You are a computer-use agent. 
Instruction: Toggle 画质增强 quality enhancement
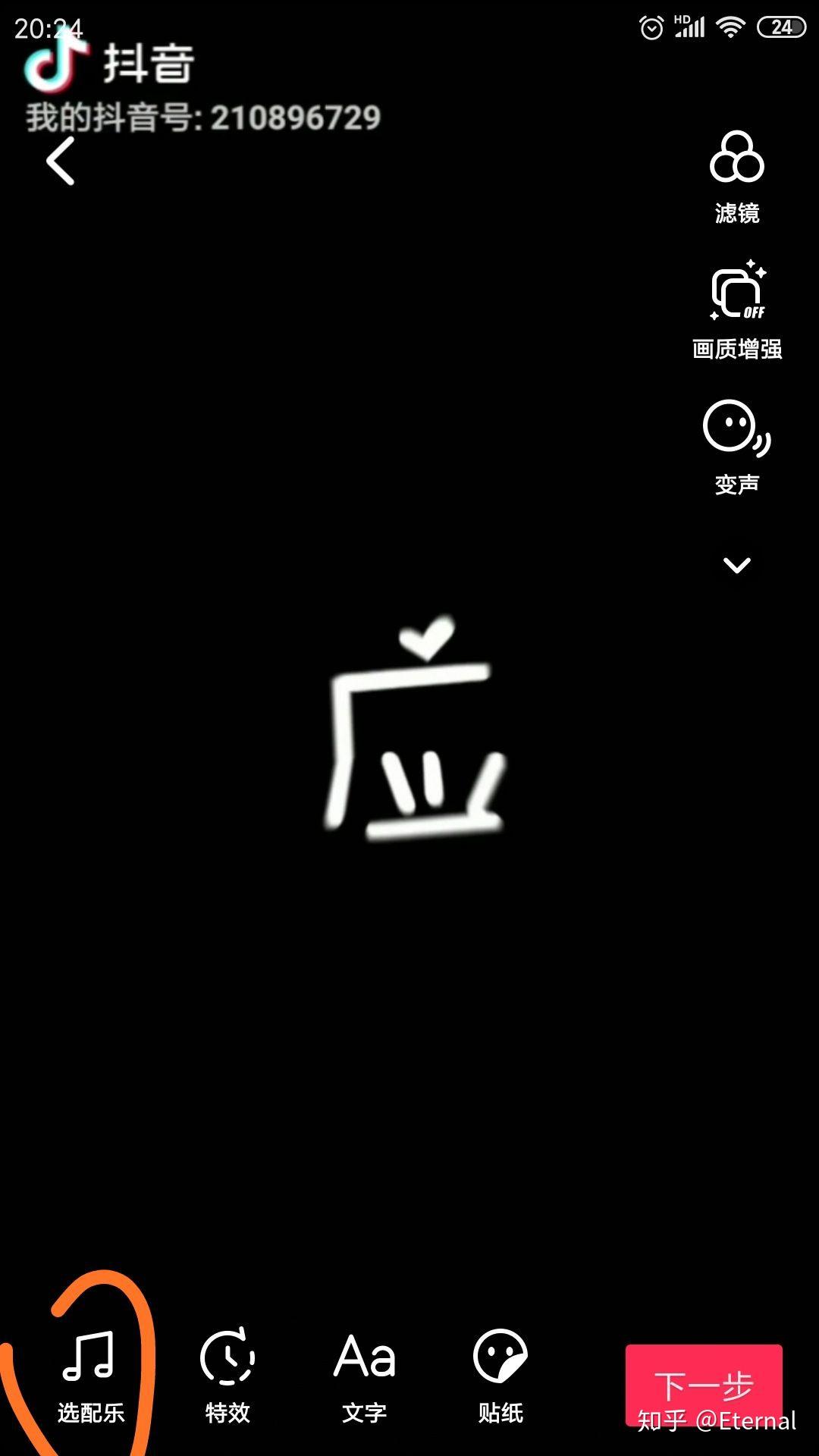tap(737, 310)
